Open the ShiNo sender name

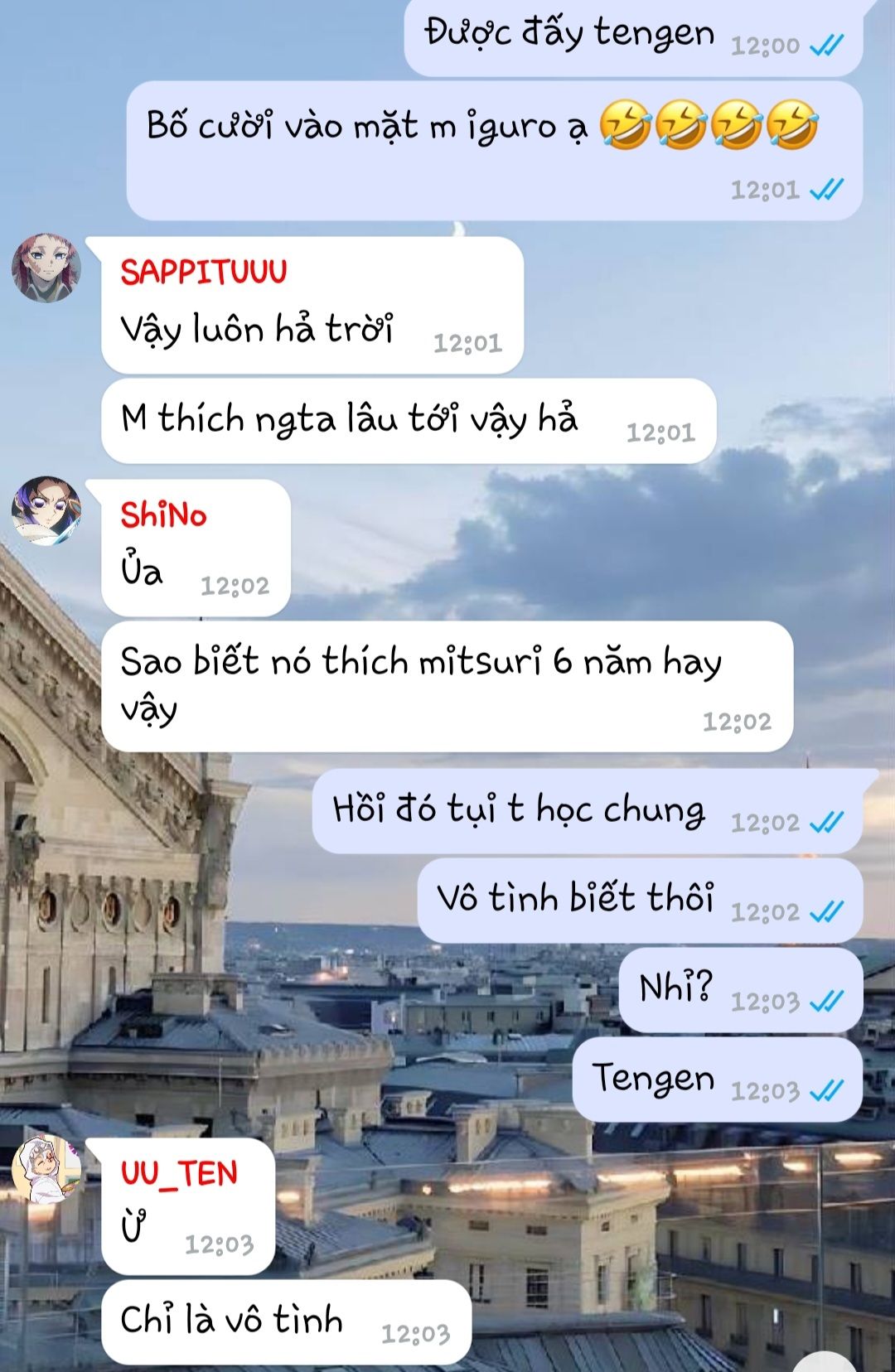(163, 514)
